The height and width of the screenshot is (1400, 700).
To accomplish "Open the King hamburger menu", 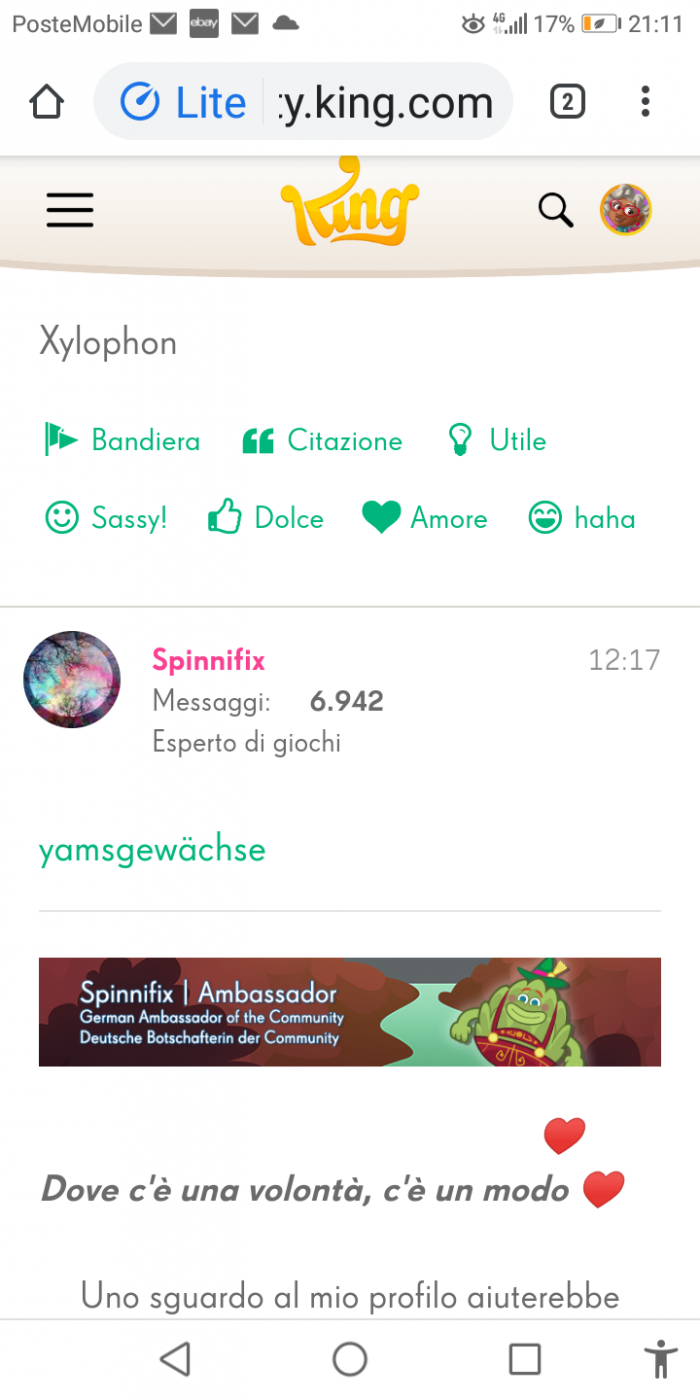I will tap(70, 211).
